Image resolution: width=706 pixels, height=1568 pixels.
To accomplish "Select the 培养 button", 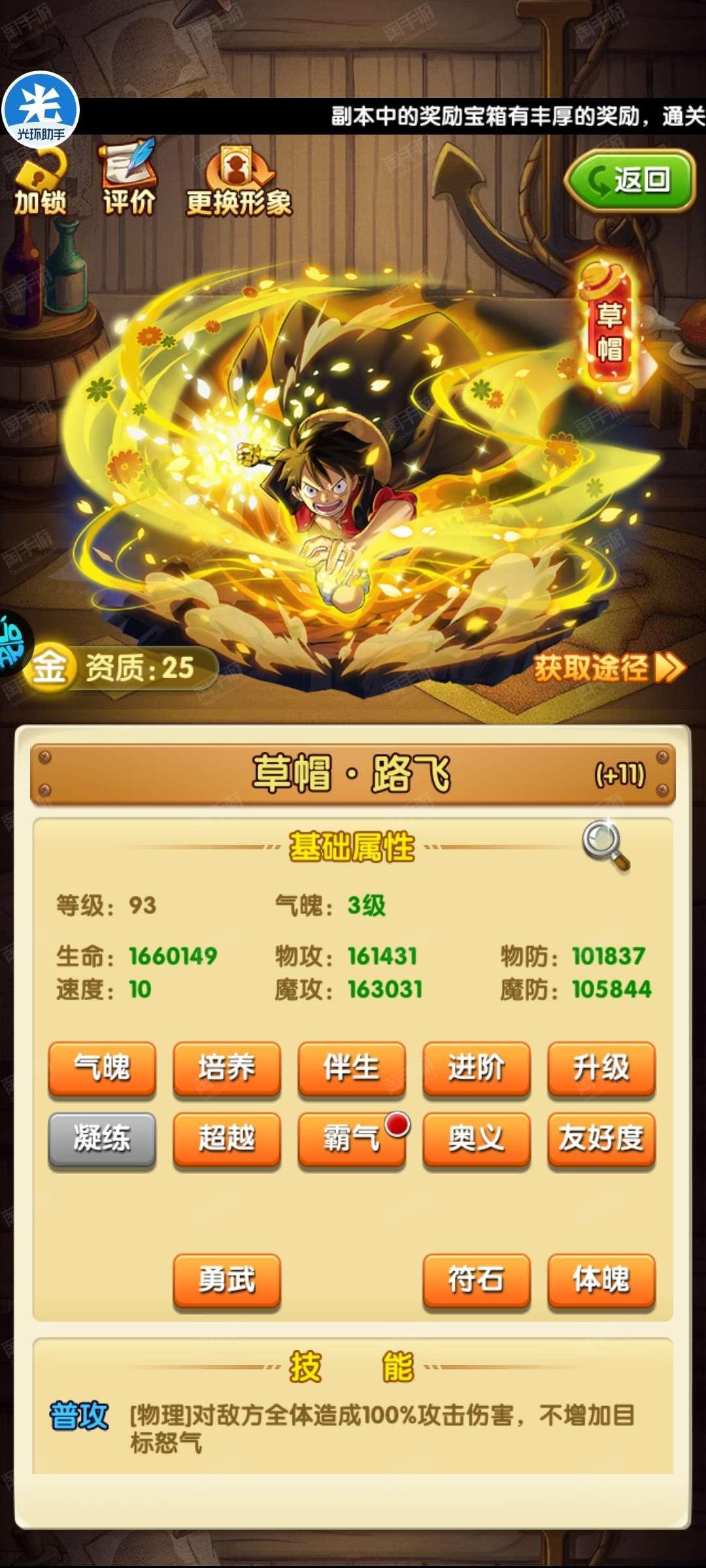I will point(227,1068).
